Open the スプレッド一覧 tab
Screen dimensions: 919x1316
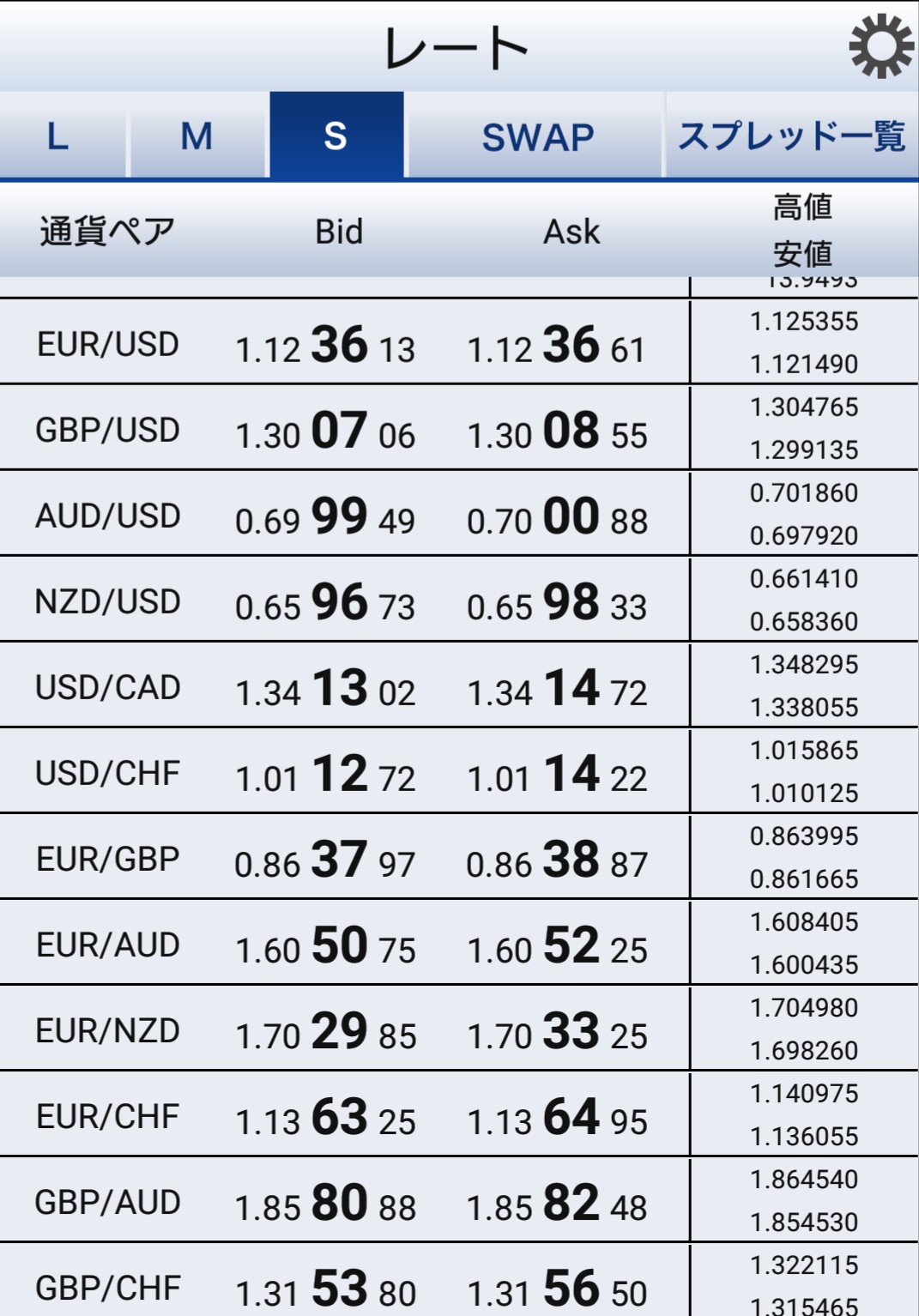[x=791, y=136]
